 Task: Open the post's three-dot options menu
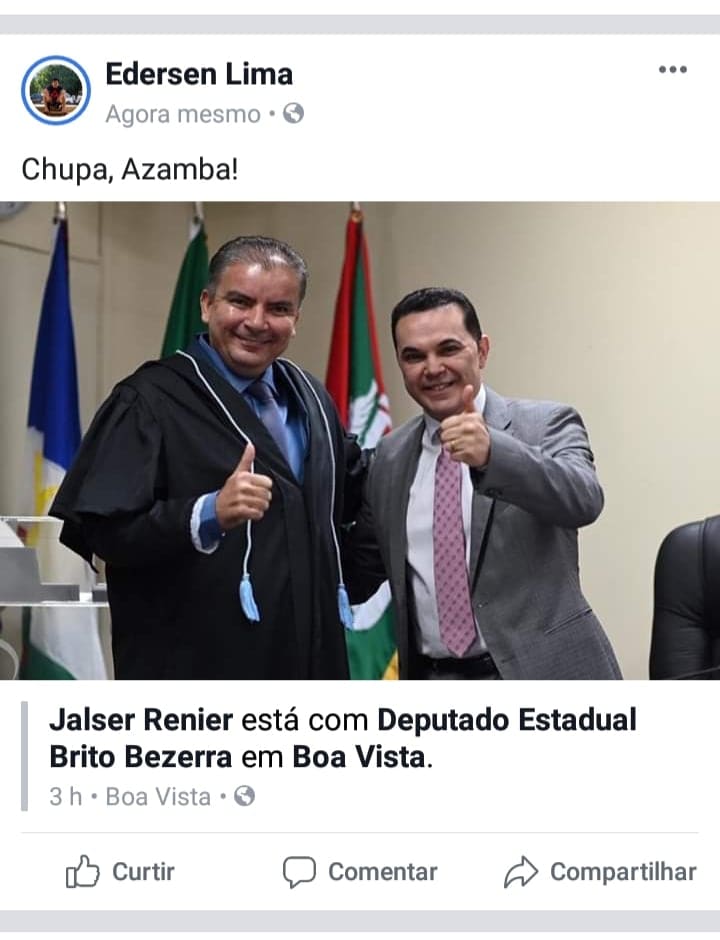(x=672, y=69)
